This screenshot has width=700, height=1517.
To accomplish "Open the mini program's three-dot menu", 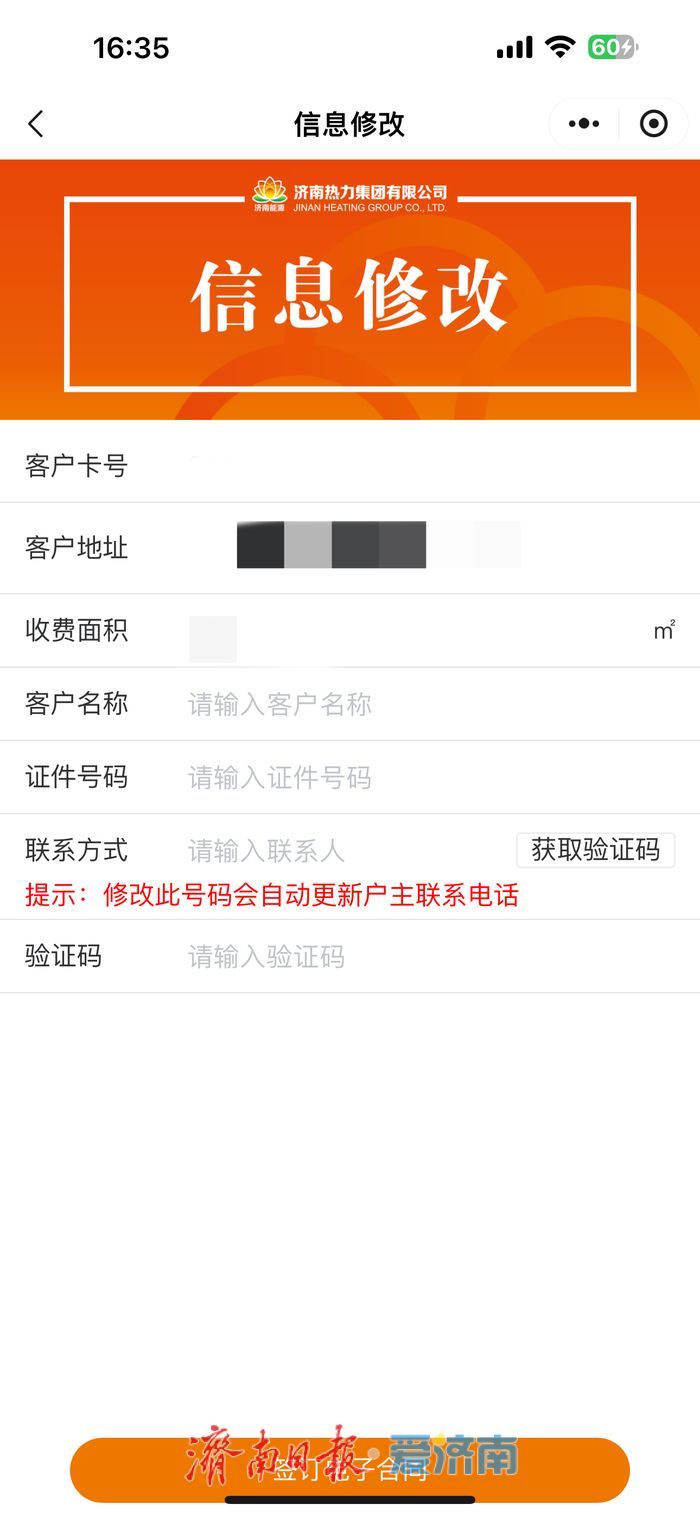I will (x=584, y=124).
